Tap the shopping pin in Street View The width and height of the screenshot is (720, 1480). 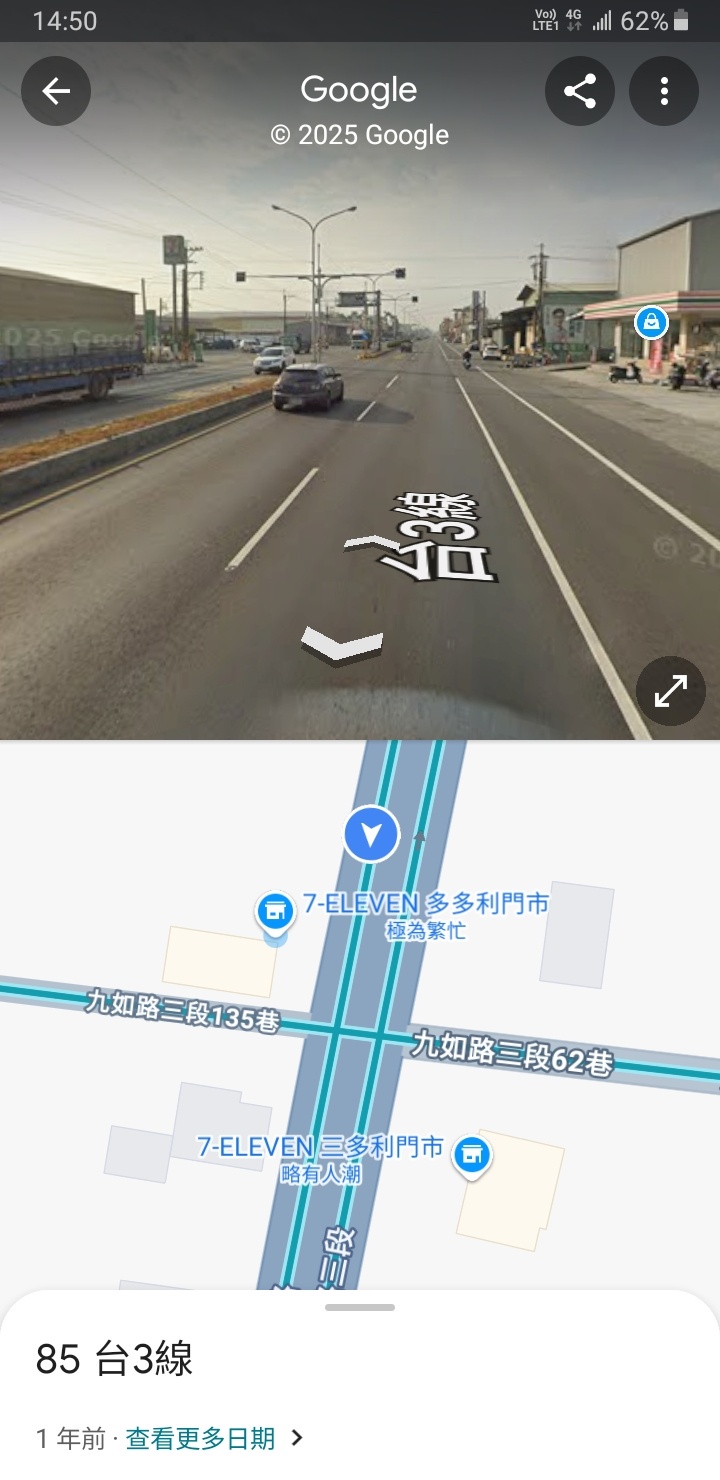(651, 322)
